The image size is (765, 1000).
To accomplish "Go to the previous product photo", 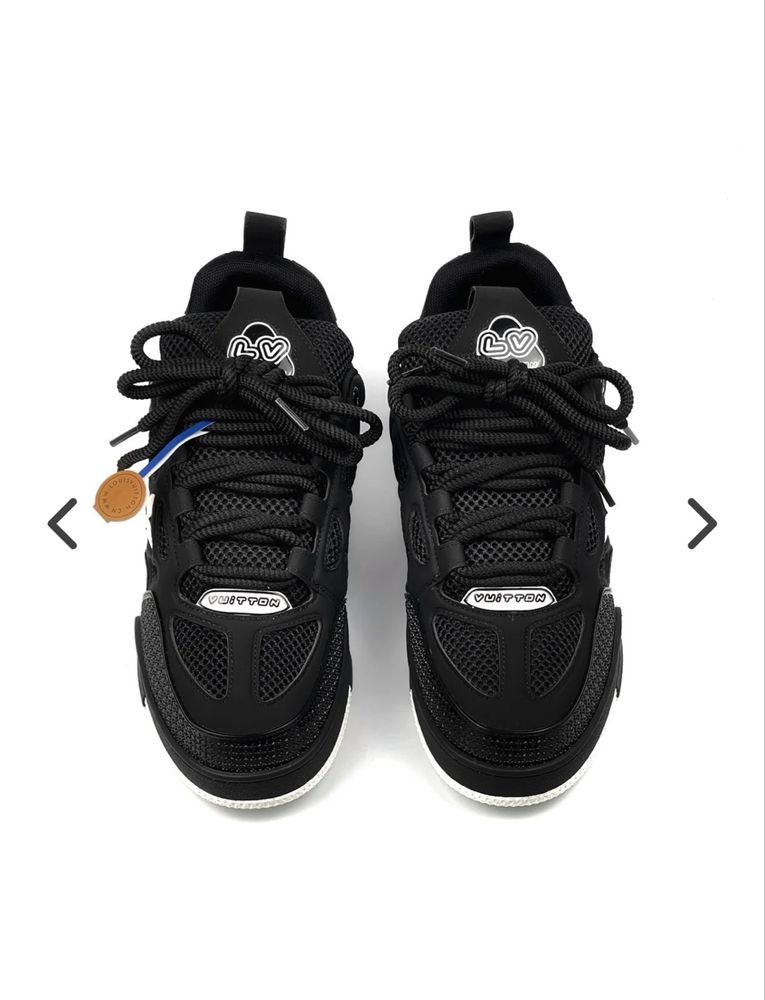I will tap(62, 523).
